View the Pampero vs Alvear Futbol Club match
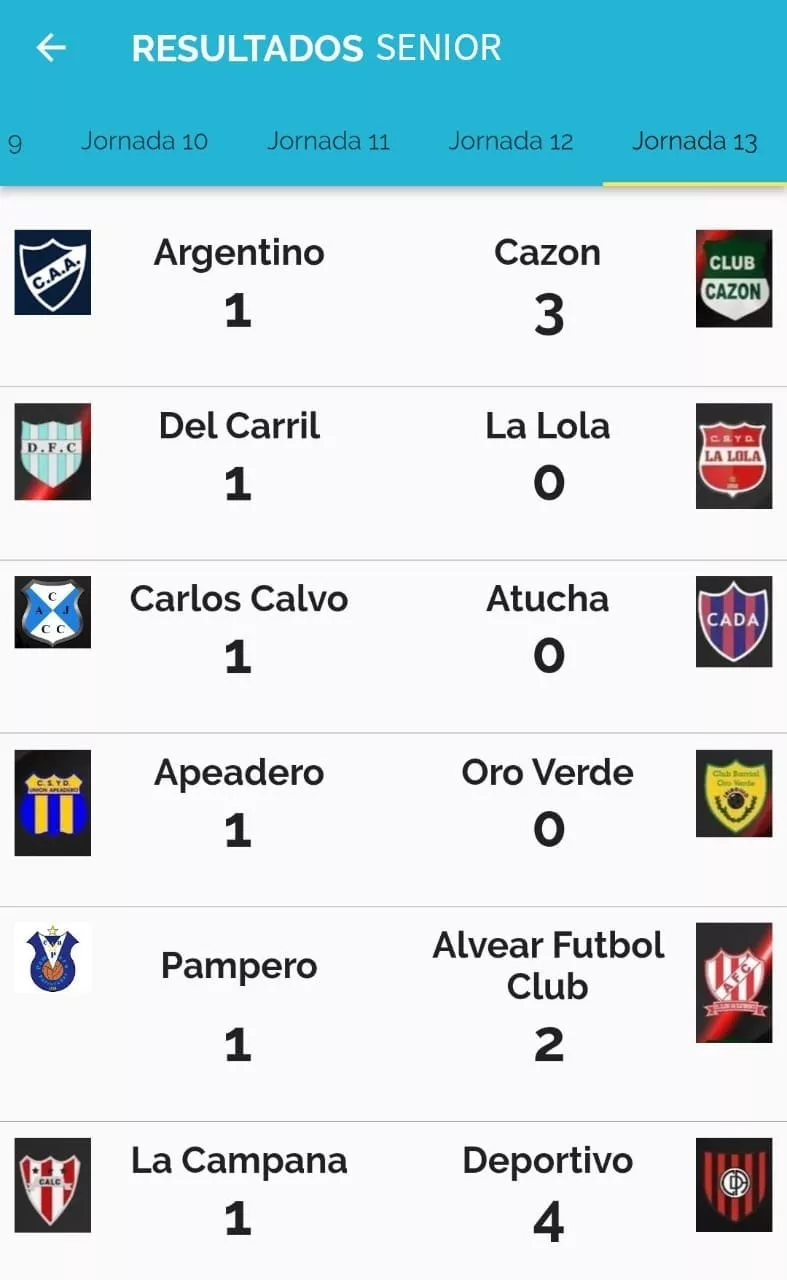This screenshot has height=1280, width=787. pyautogui.click(x=393, y=1000)
